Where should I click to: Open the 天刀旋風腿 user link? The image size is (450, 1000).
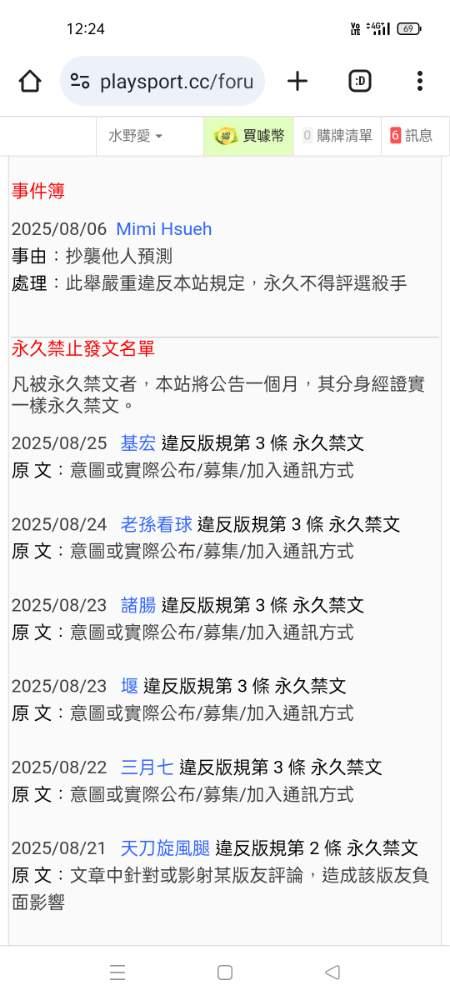(x=165, y=848)
